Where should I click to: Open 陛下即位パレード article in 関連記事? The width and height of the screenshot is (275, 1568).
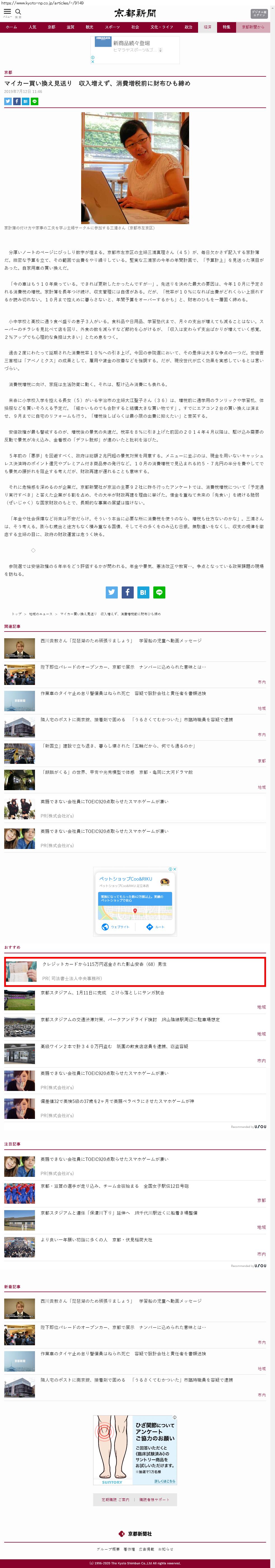coord(123,667)
